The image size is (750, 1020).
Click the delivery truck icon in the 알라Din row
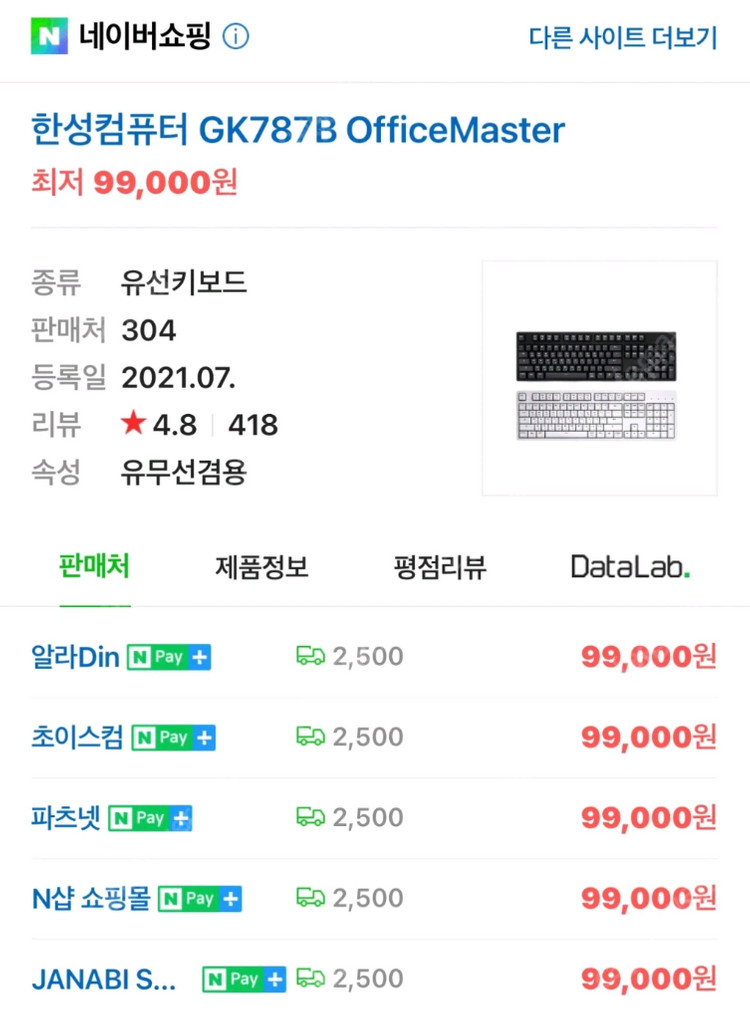click(312, 656)
